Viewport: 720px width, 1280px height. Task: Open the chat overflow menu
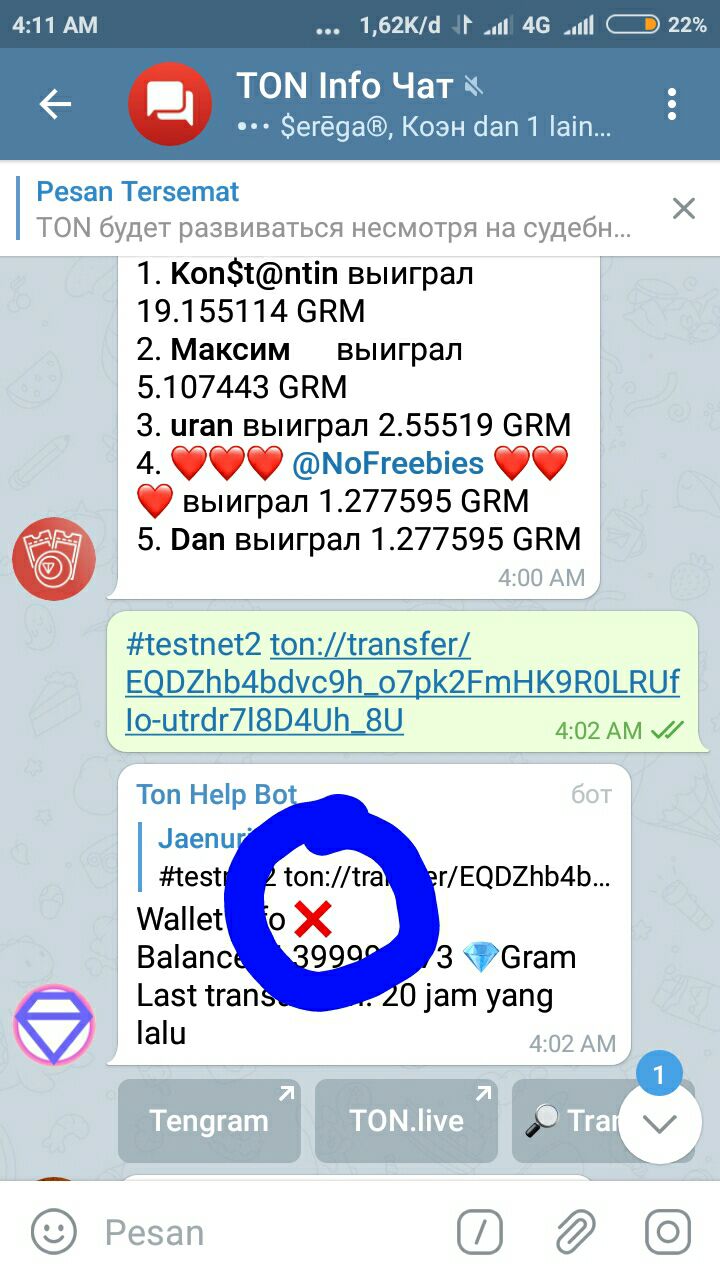coord(672,104)
